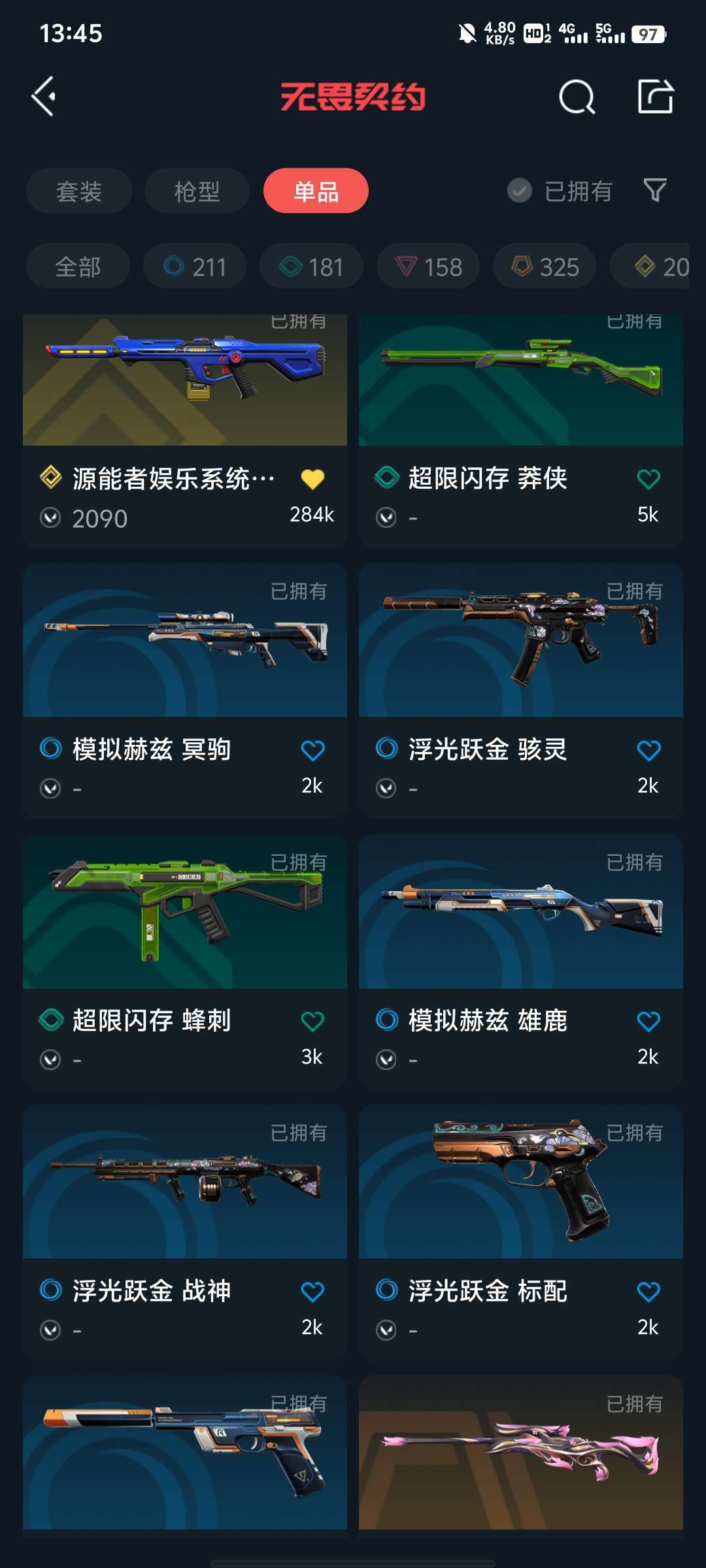Open the 模拟赫兹 冥驹 skin card
Image resolution: width=706 pixels, height=1568 pixels.
[185, 691]
